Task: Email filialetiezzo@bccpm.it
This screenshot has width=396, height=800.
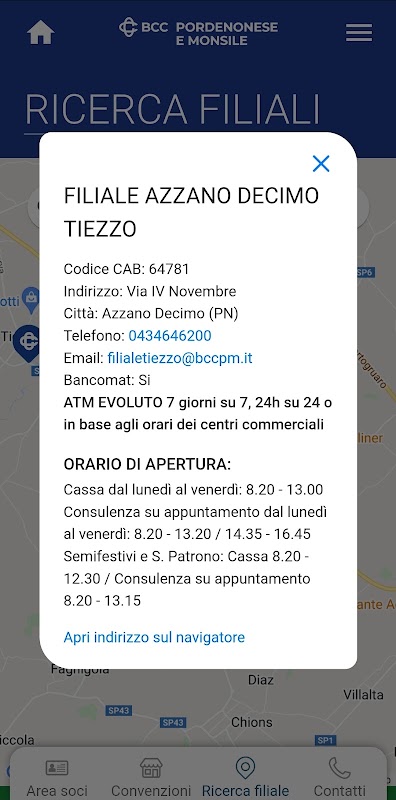Action: (180, 358)
